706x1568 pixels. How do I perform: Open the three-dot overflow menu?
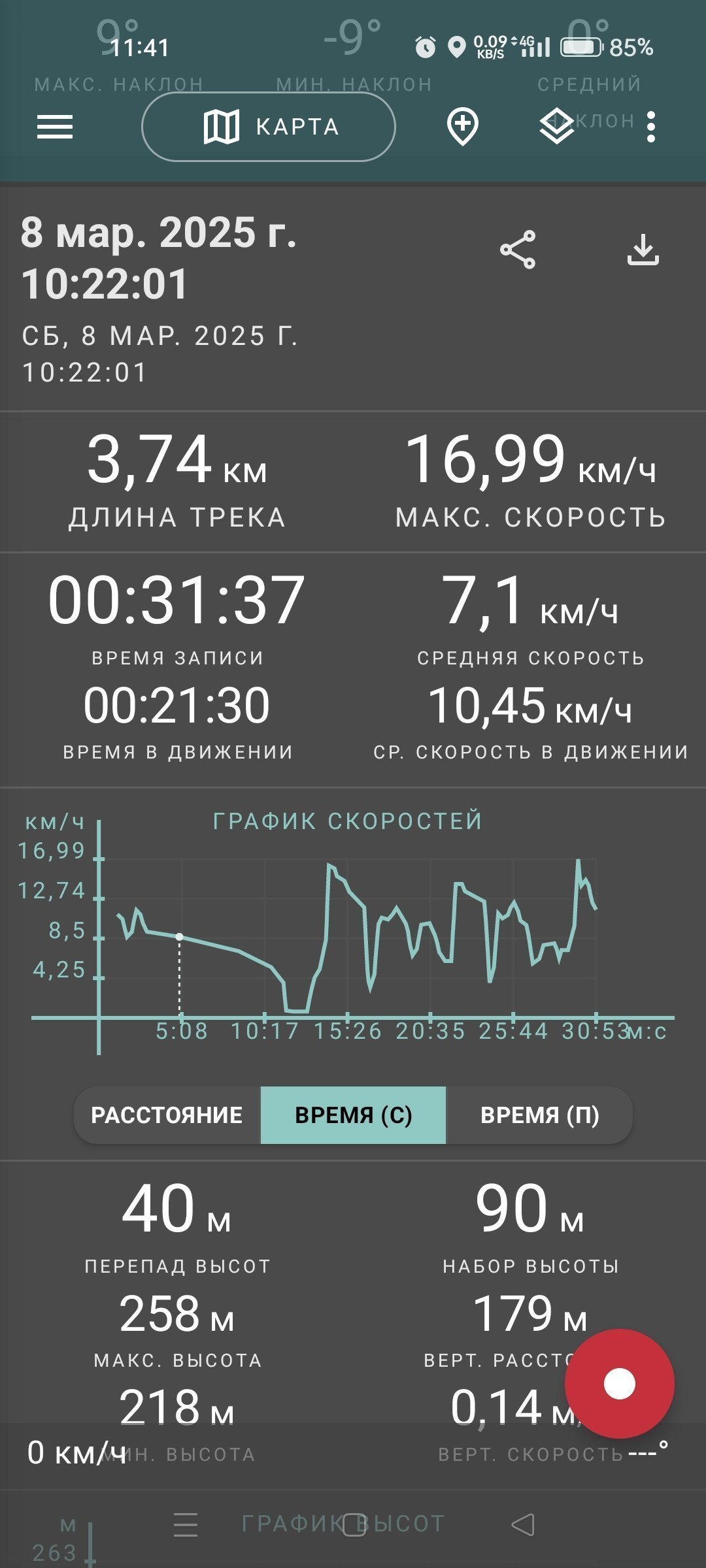click(x=650, y=127)
